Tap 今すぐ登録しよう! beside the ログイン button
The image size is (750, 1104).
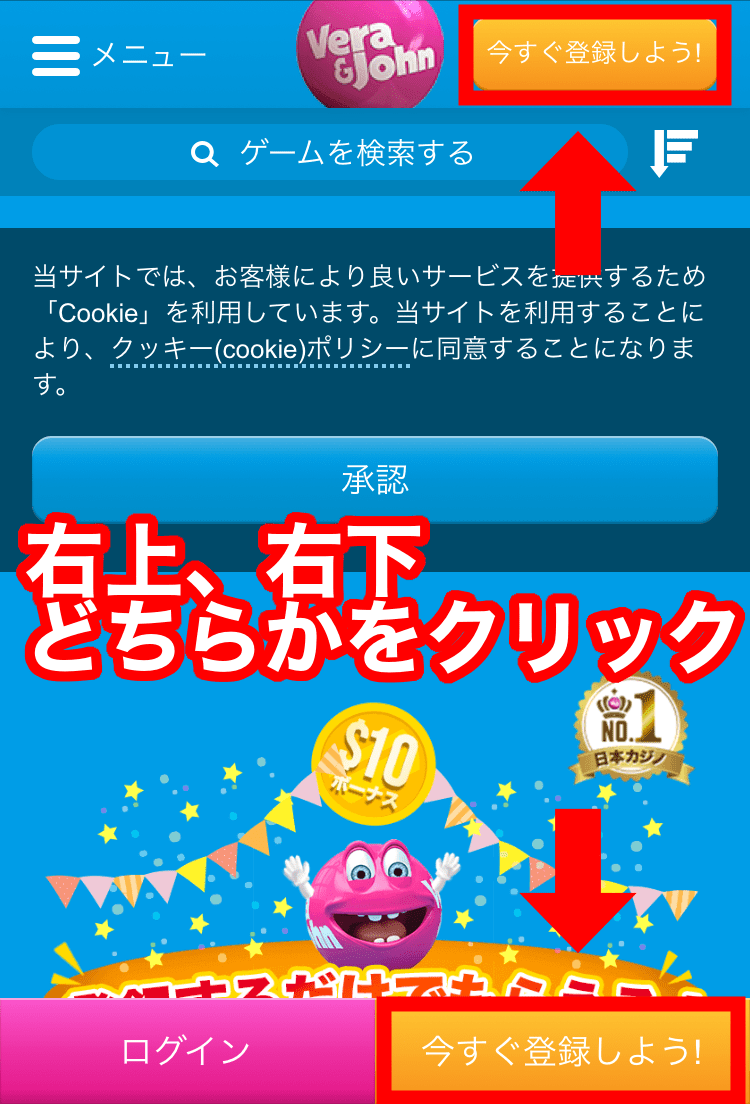click(562, 1051)
